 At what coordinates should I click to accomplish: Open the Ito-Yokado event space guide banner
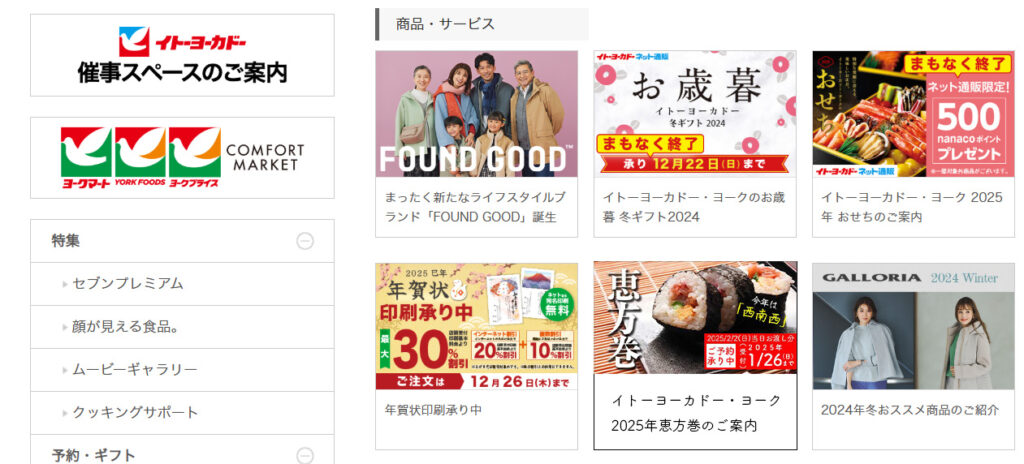coord(182,55)
